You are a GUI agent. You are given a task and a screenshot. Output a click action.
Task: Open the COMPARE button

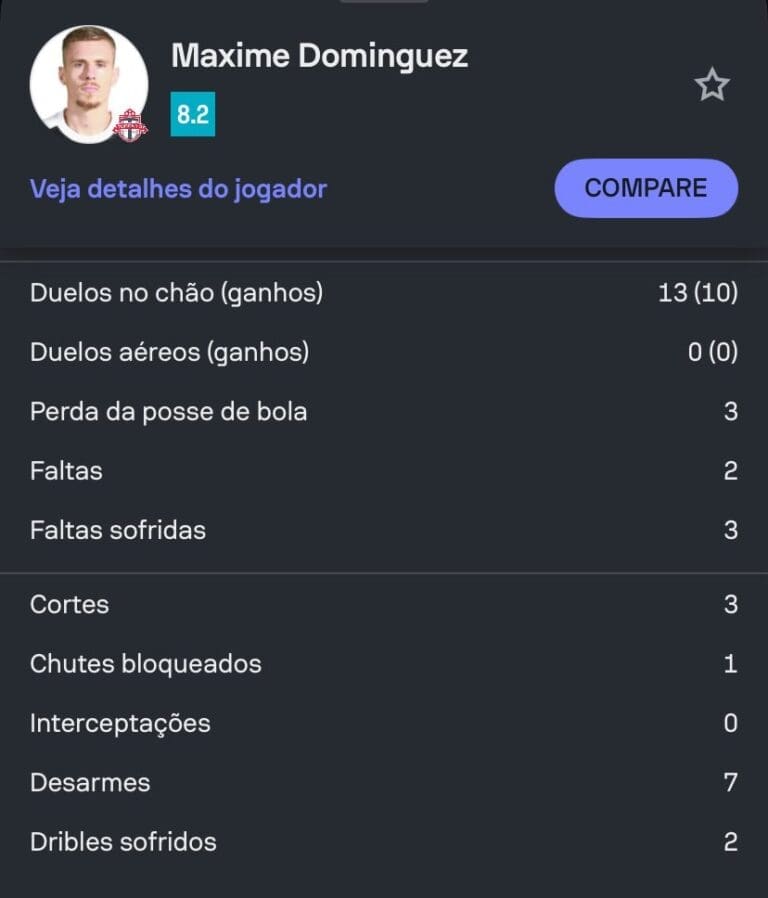[646, 188]
